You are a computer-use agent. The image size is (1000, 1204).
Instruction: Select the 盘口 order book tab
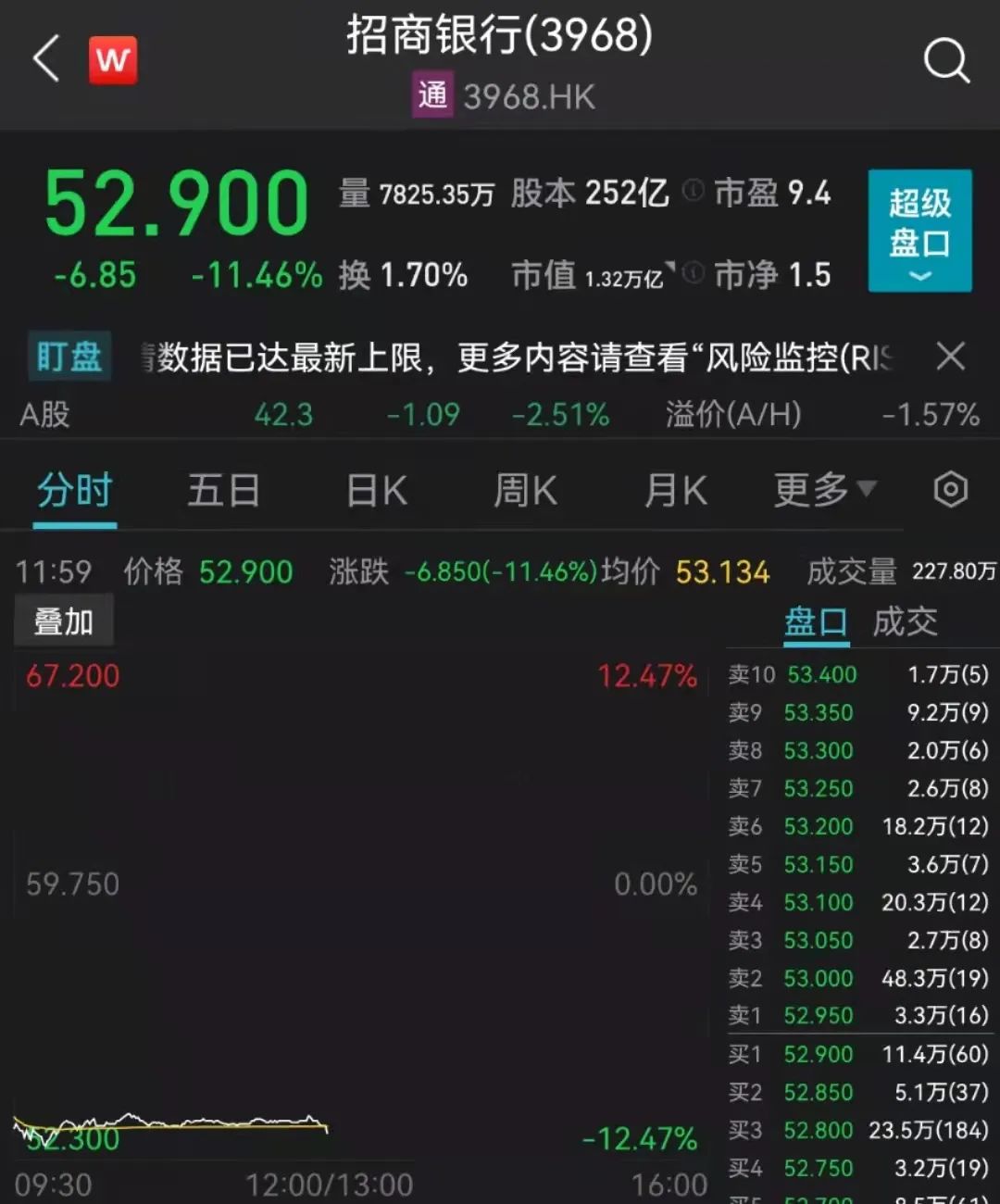816,621
